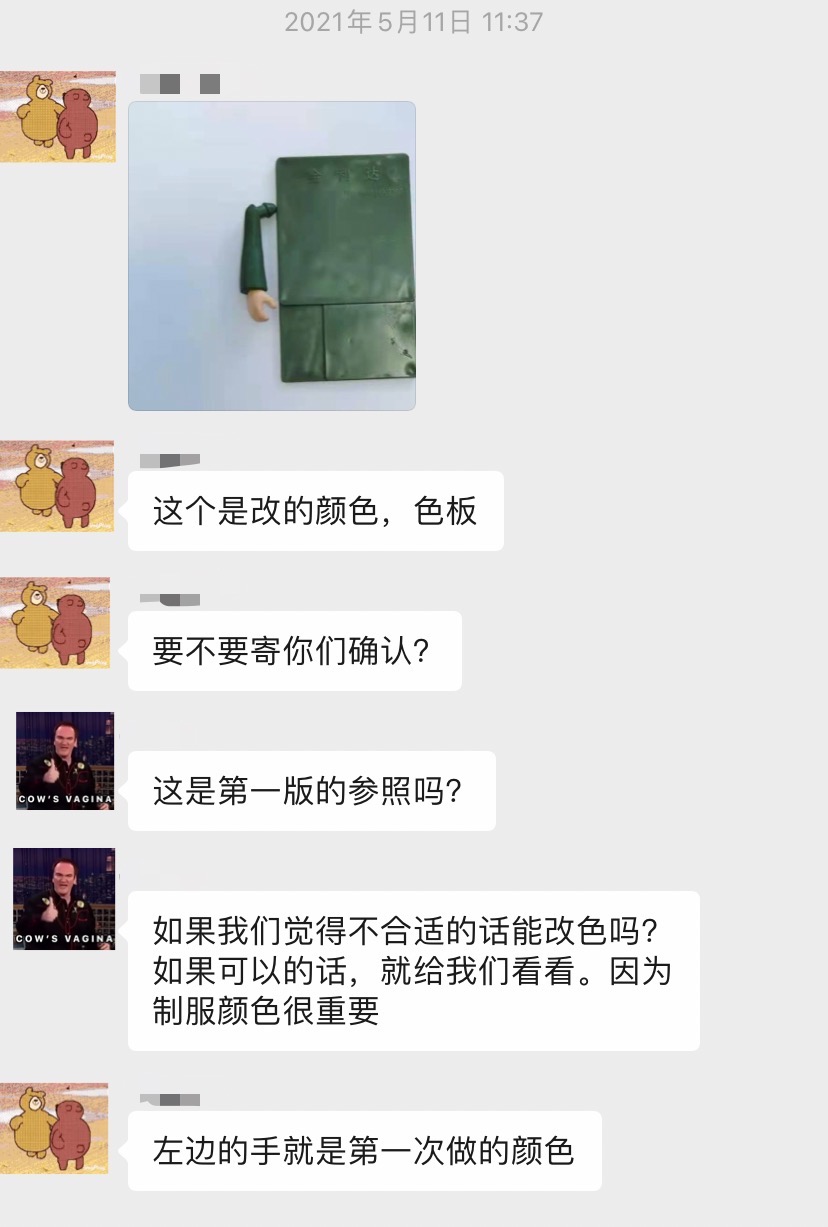Tap bear avatar next to "要不要寄你们确认？"
Viewport: 828px width, 1227px height.
pyautogui.click(x=58, y=623)
